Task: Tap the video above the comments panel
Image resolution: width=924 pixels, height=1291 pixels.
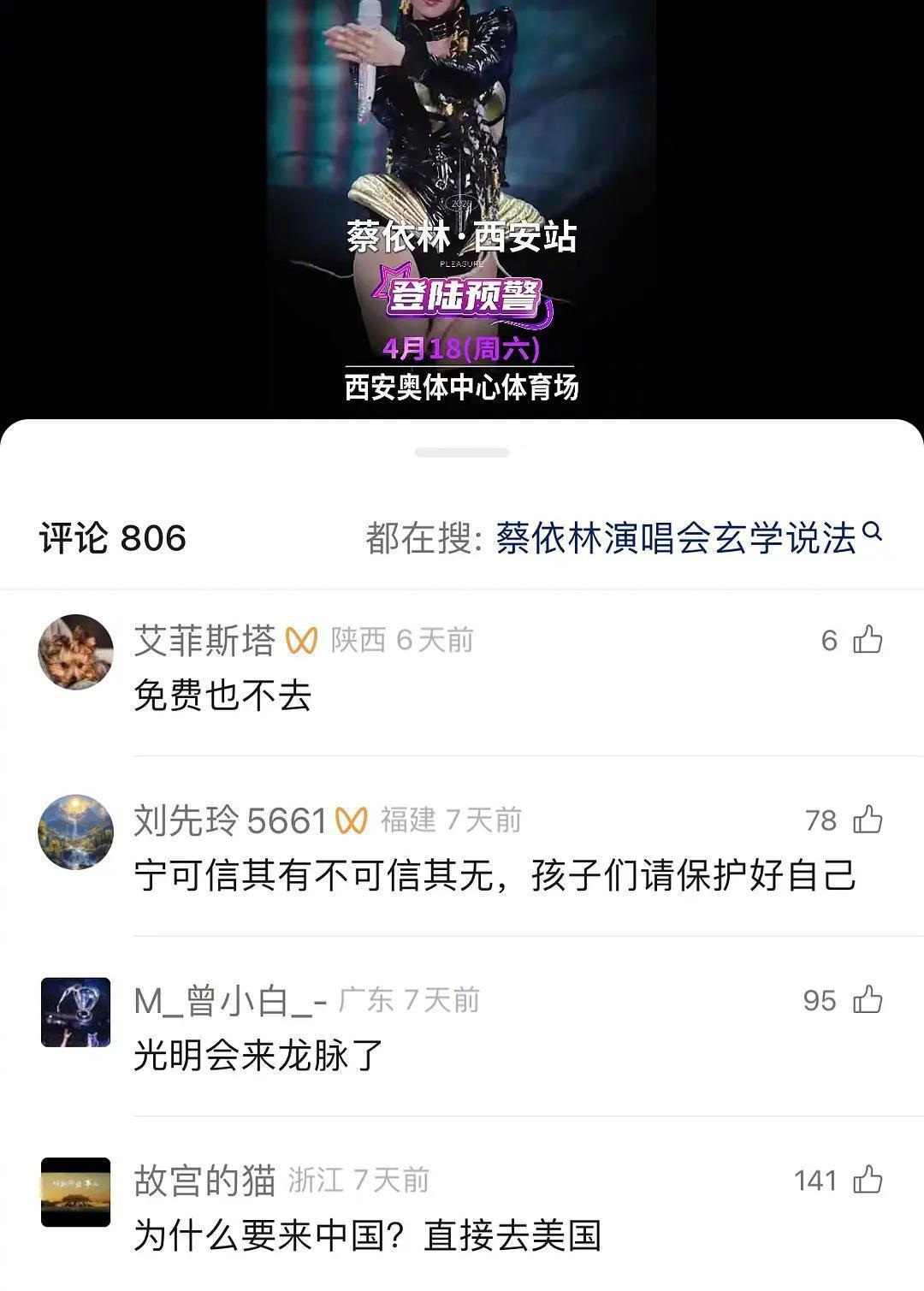Action: pos(462,205)
